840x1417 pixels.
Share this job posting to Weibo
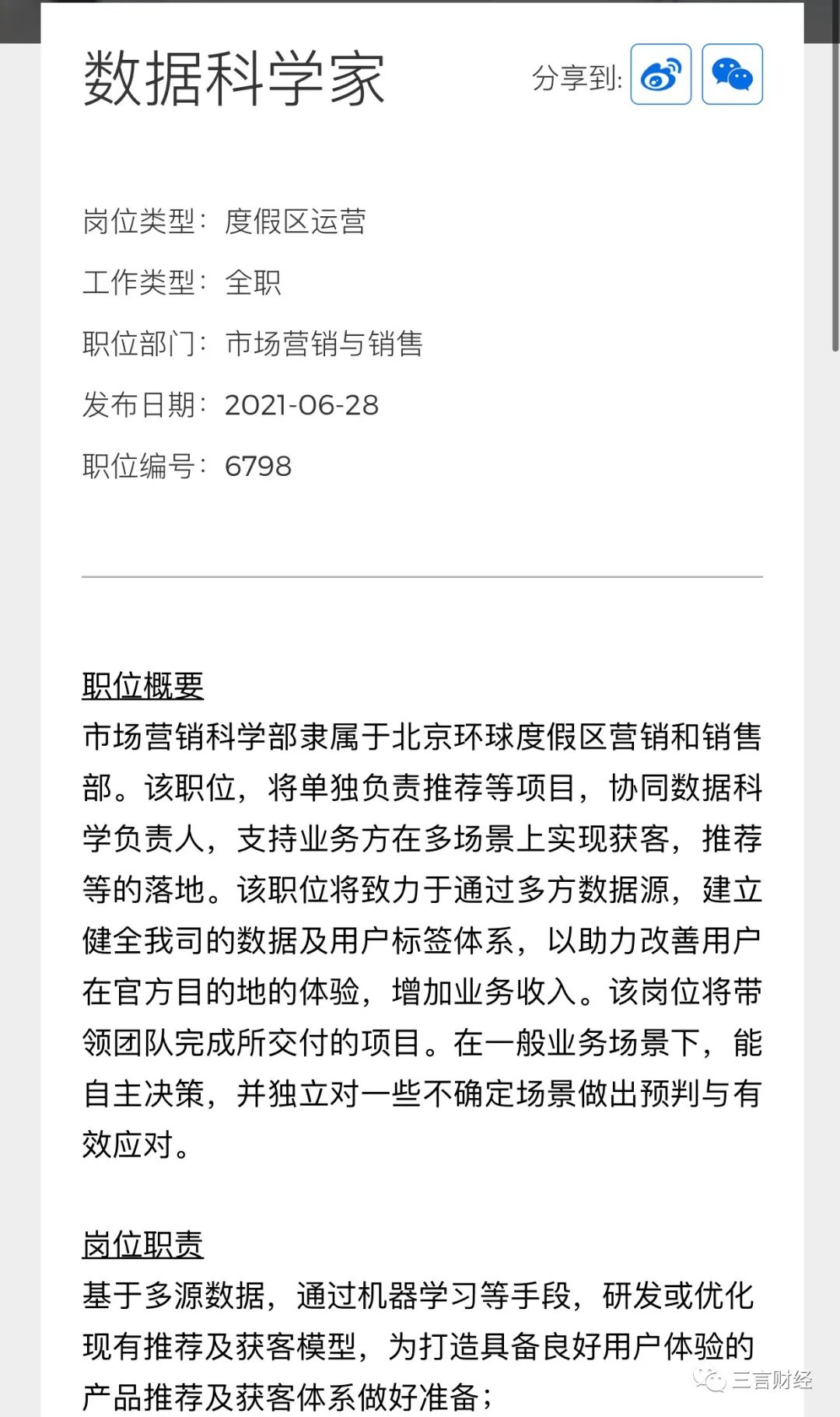click(x=660, y=75)
